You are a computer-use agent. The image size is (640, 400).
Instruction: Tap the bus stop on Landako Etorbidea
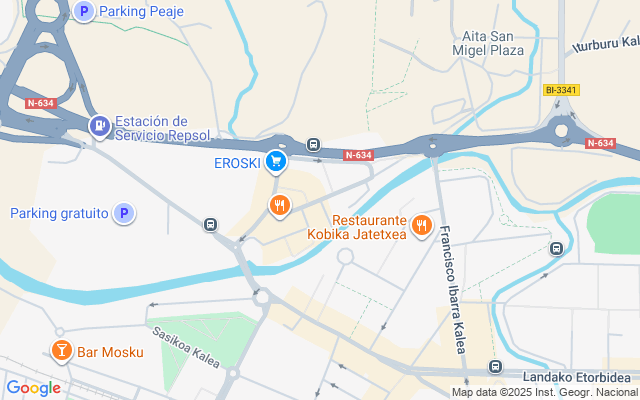point(496,366)
